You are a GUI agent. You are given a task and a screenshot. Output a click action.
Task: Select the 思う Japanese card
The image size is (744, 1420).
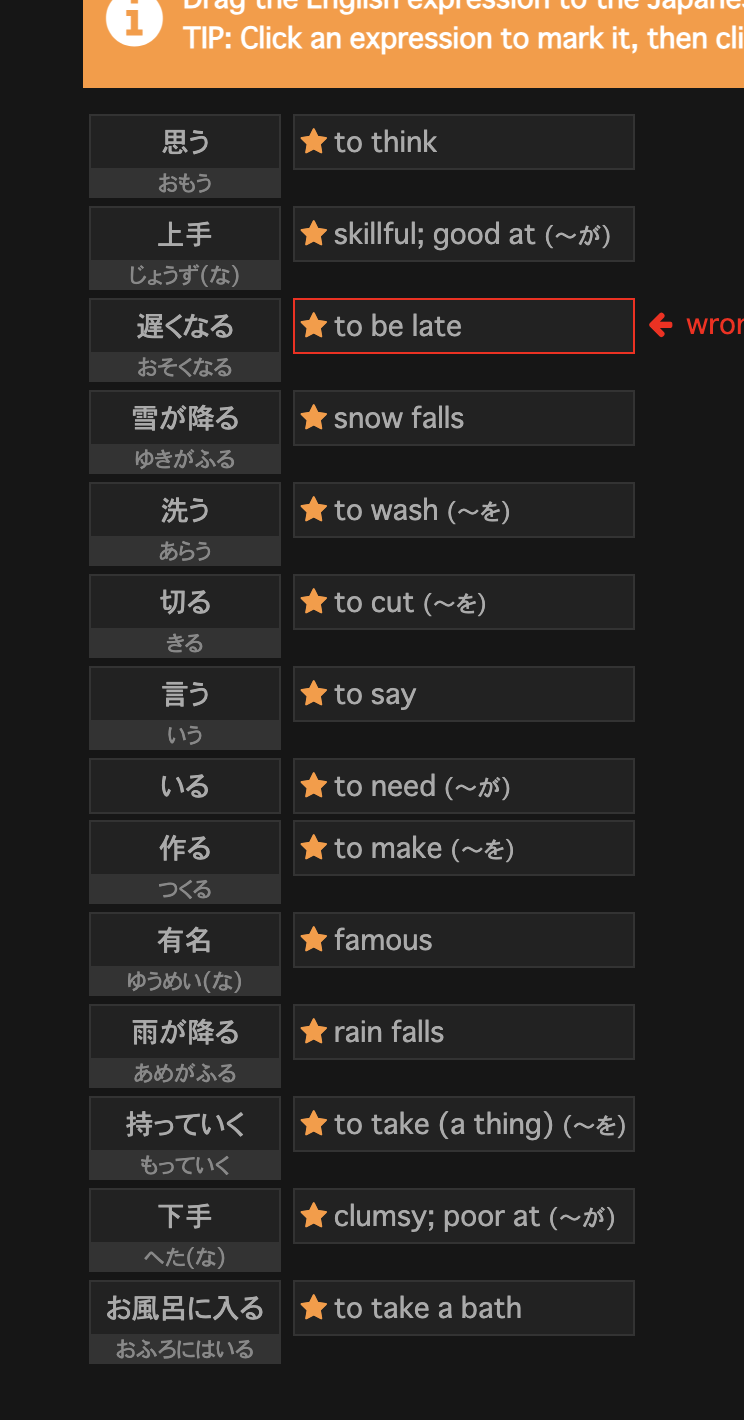pyautogui.click(x=184, y=142)
